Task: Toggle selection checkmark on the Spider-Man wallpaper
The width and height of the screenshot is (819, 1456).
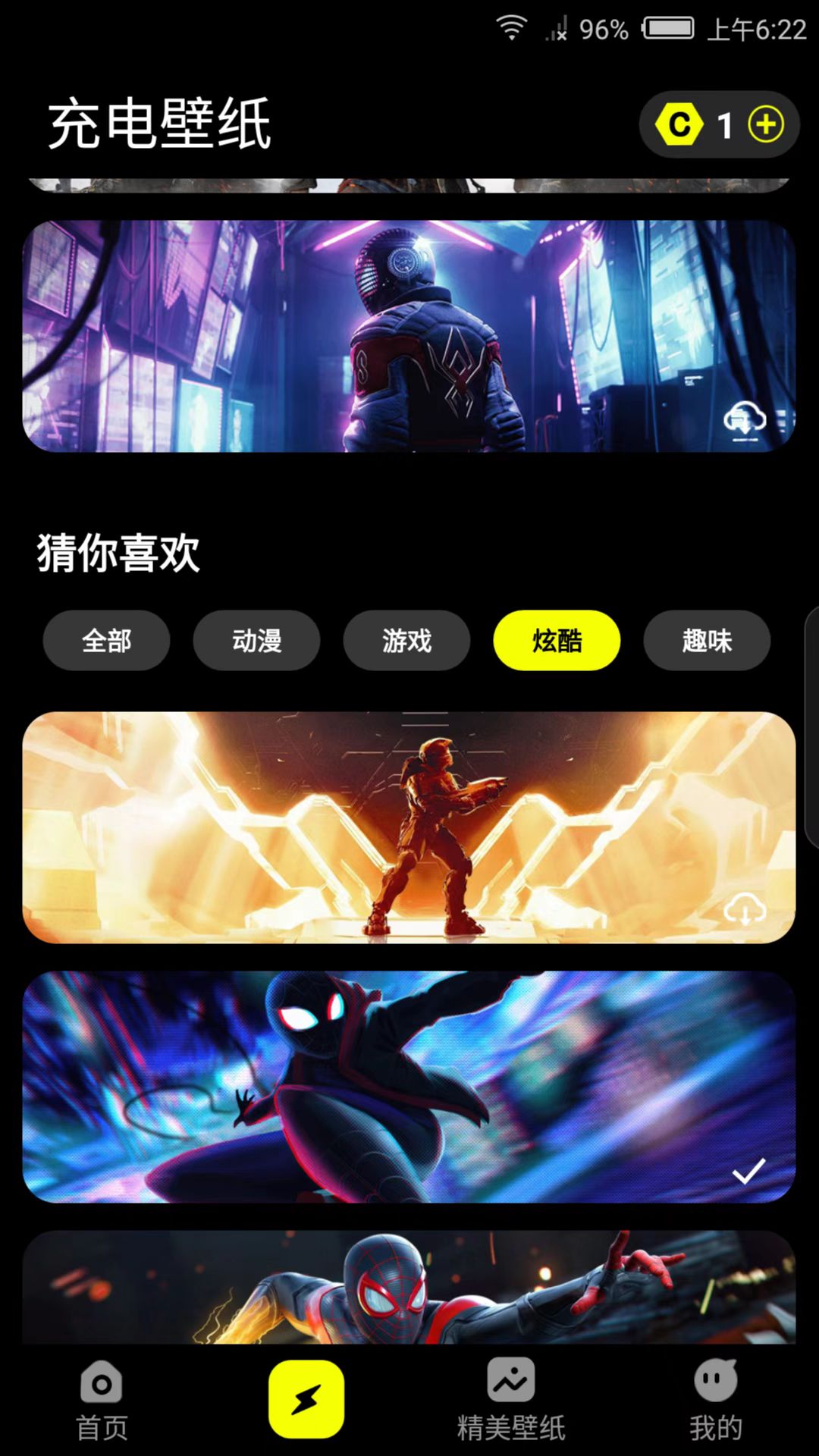Action: point(749,1170)
